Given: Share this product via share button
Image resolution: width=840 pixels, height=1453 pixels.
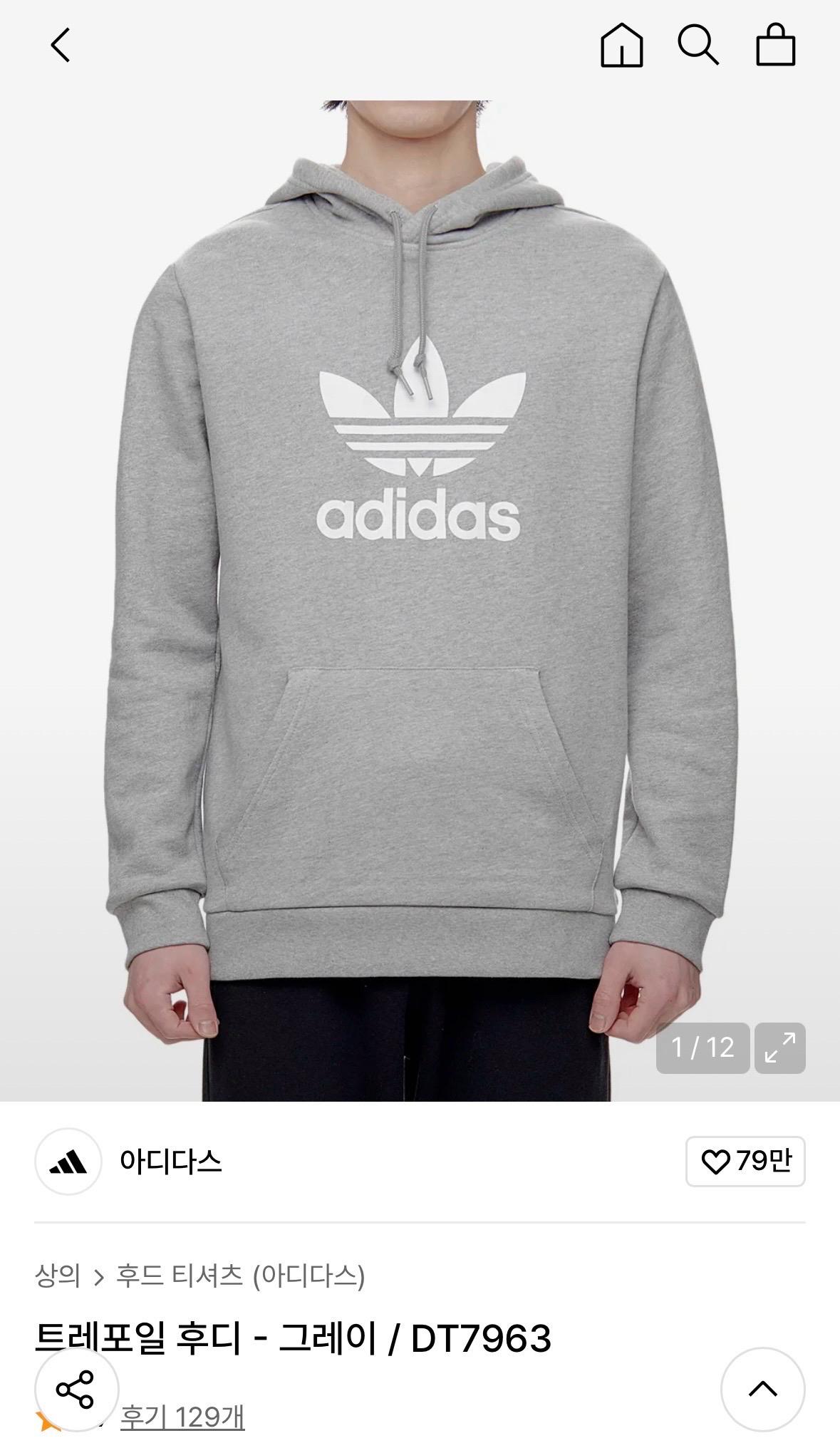Looking at the screenshot, I should point(76,1389).
